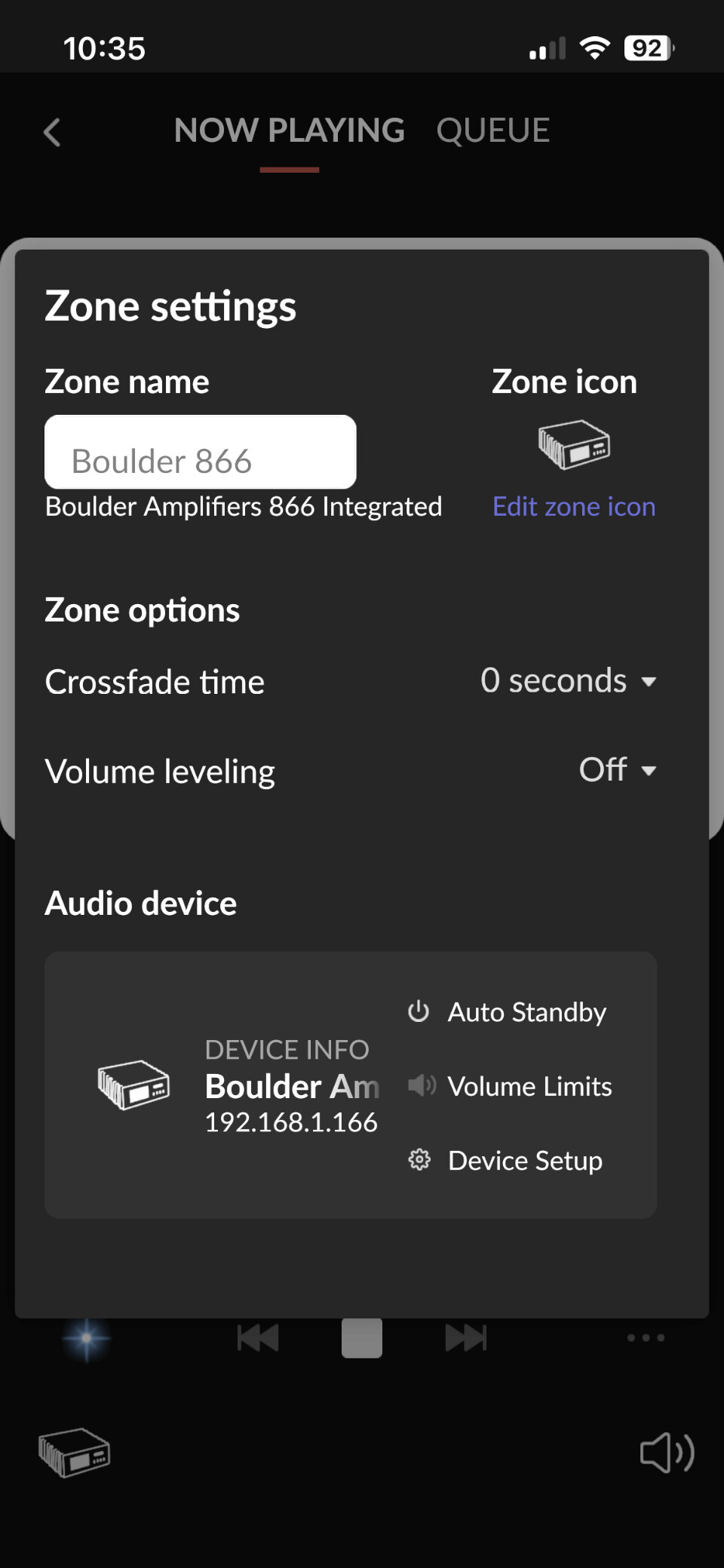
Task: Stop playback
Action: 362,1338
